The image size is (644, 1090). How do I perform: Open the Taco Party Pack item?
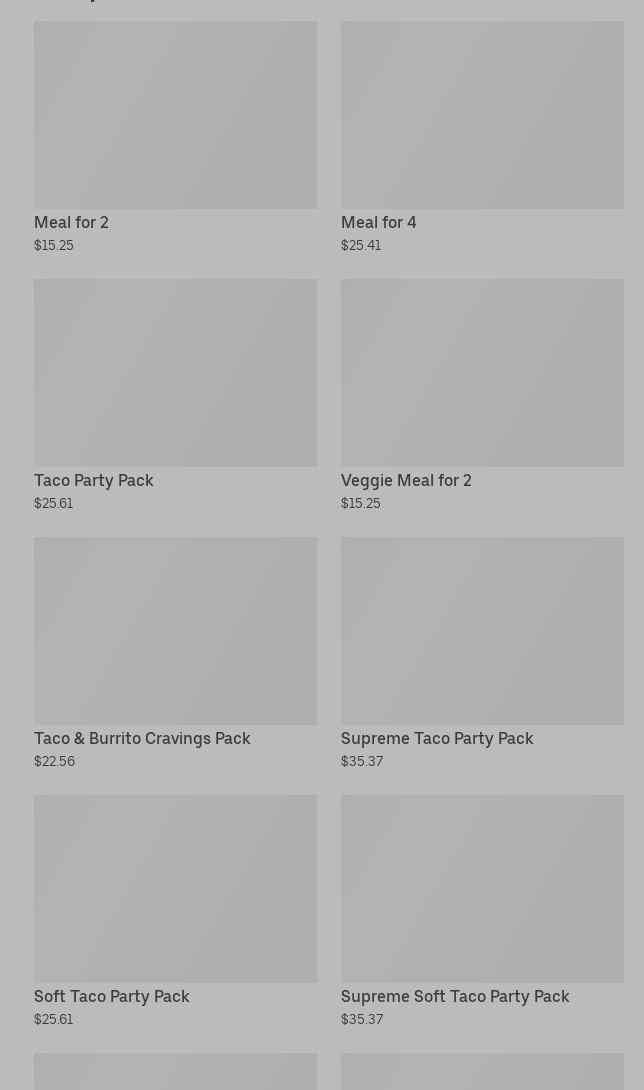point(175,395)
